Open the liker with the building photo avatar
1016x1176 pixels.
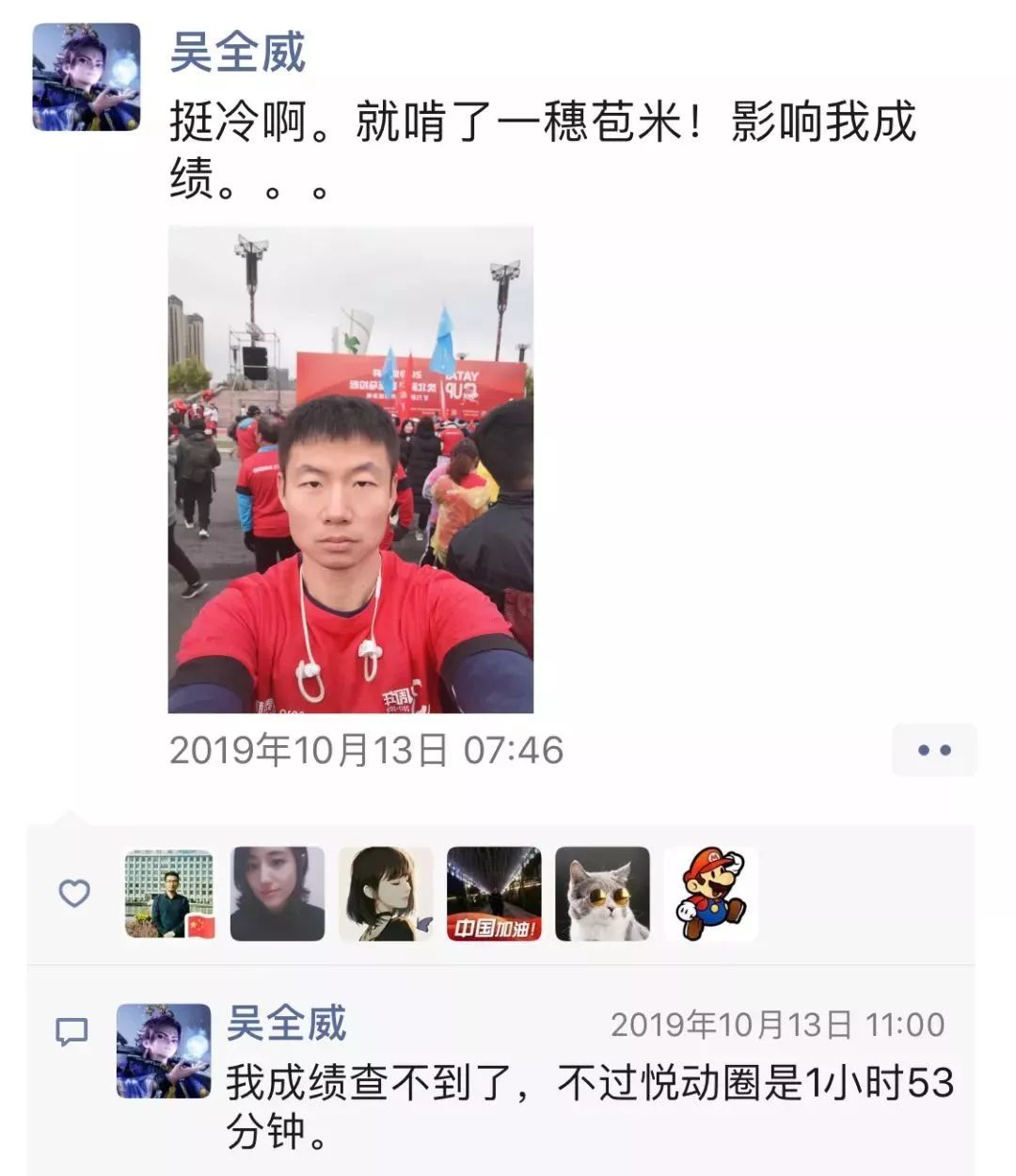170,894
